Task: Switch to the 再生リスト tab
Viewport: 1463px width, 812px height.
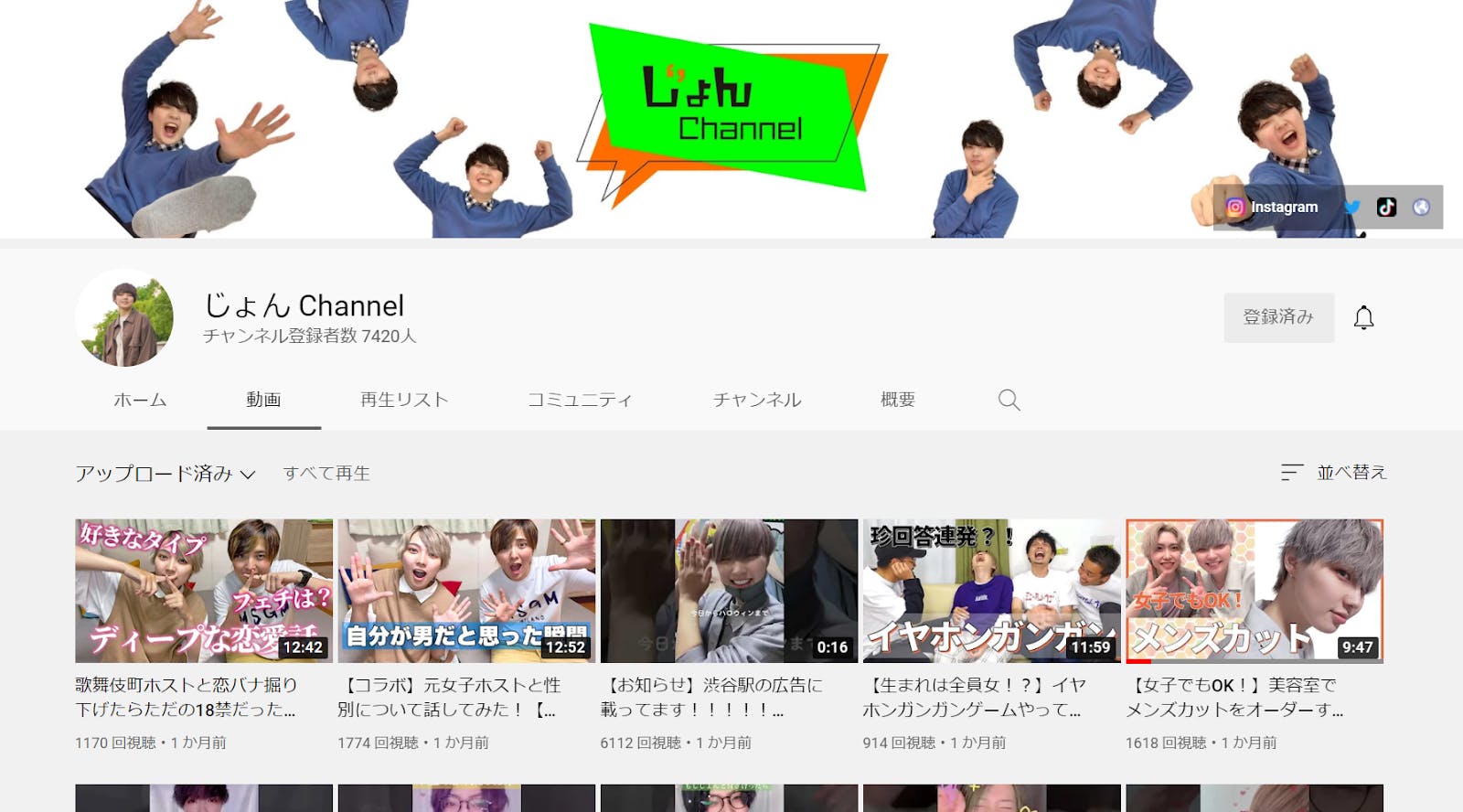Action: [x=404, y=400]
